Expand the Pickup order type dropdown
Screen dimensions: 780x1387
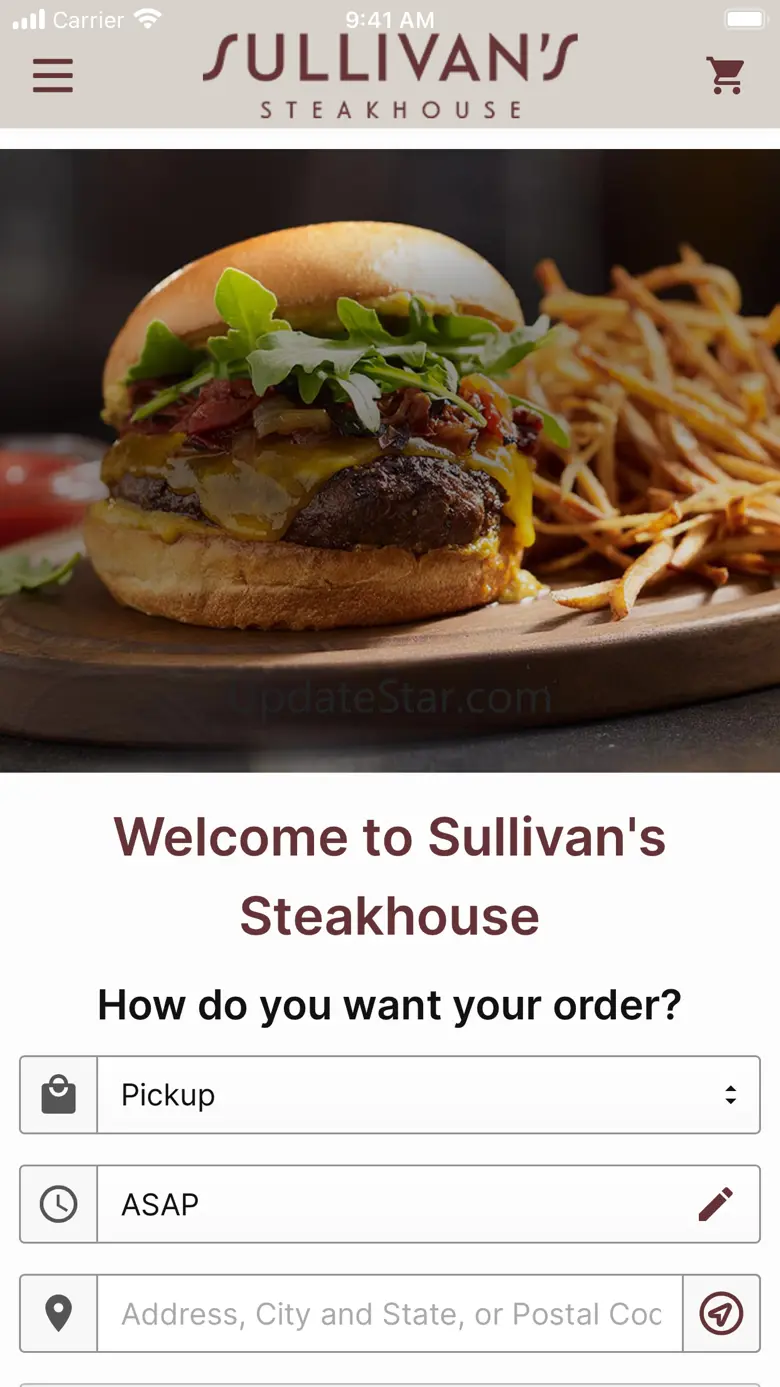(x=428, y=1095)
